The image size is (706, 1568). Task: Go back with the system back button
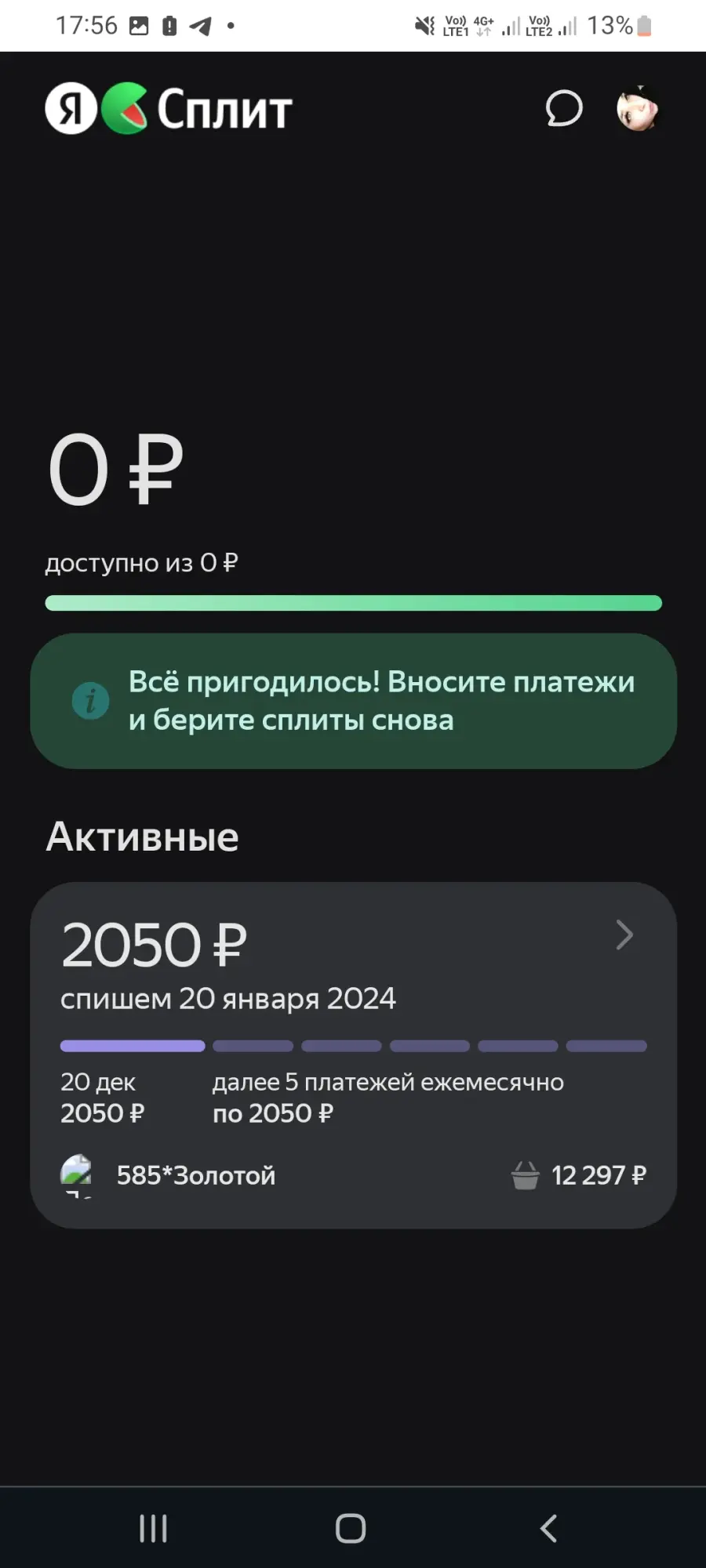[x=549, y=1528]
